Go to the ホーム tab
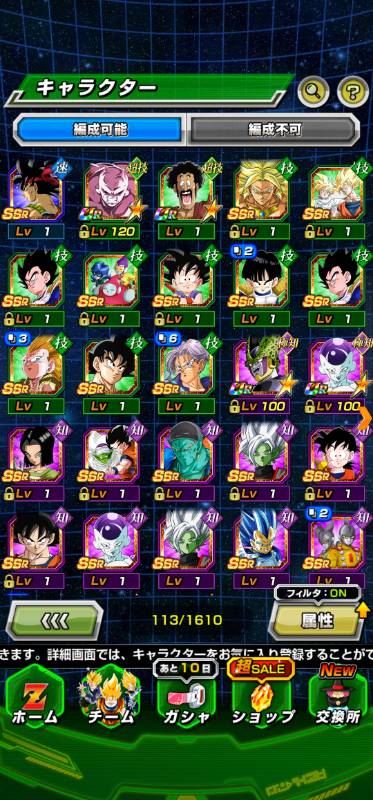 [x=35, y=696]
